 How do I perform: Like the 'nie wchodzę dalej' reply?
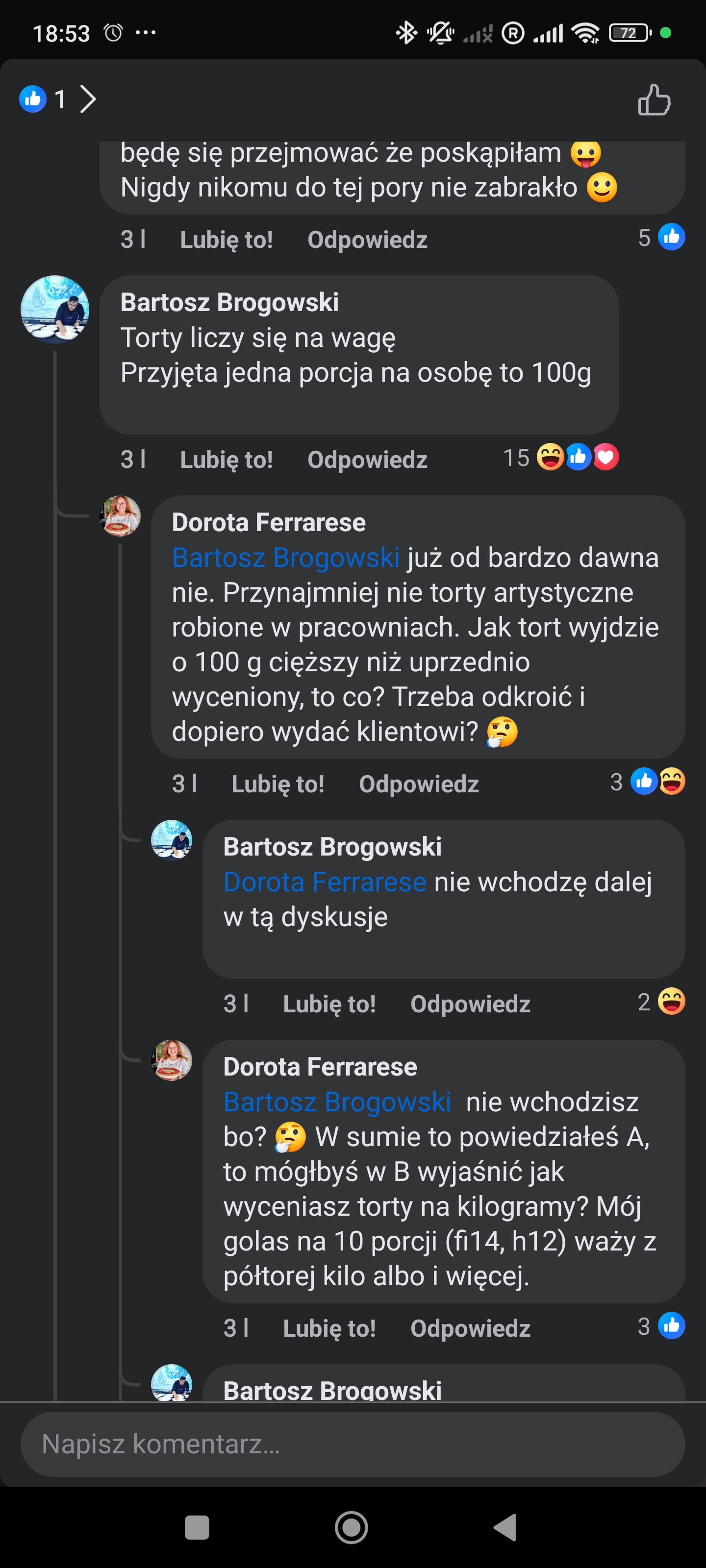click(329, 1004)
